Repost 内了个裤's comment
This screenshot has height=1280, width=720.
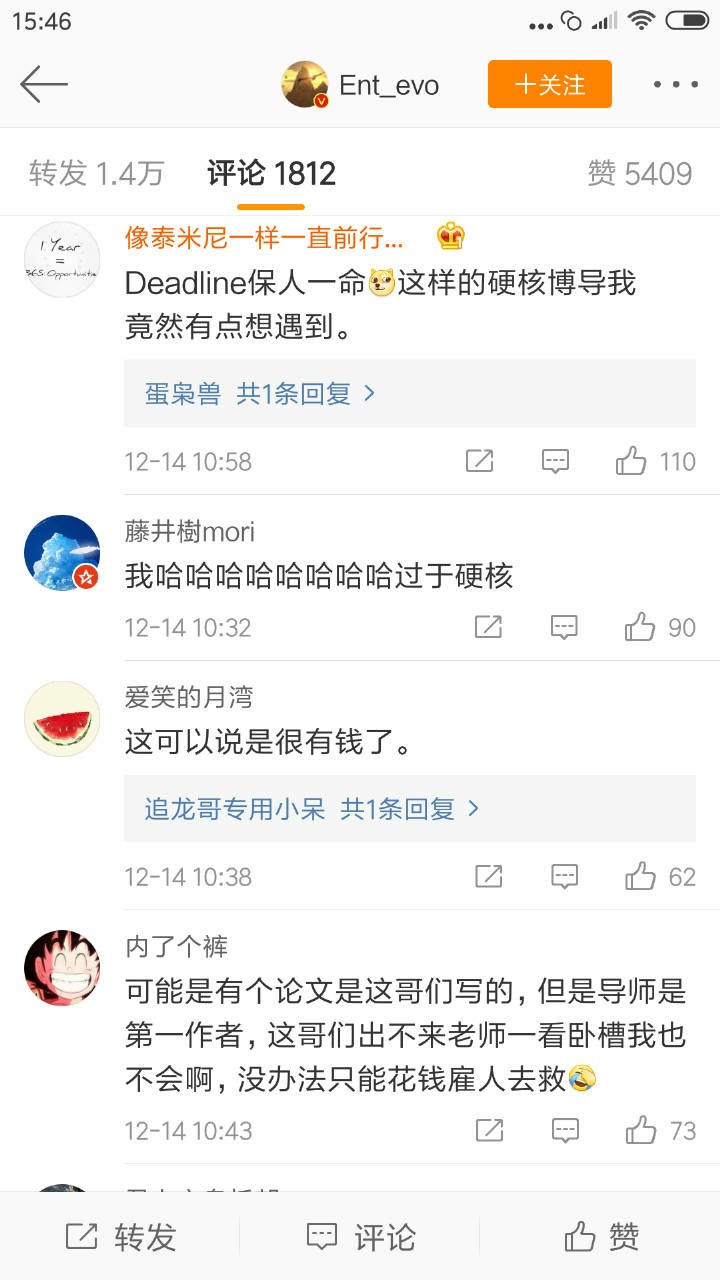(488, 1131)
